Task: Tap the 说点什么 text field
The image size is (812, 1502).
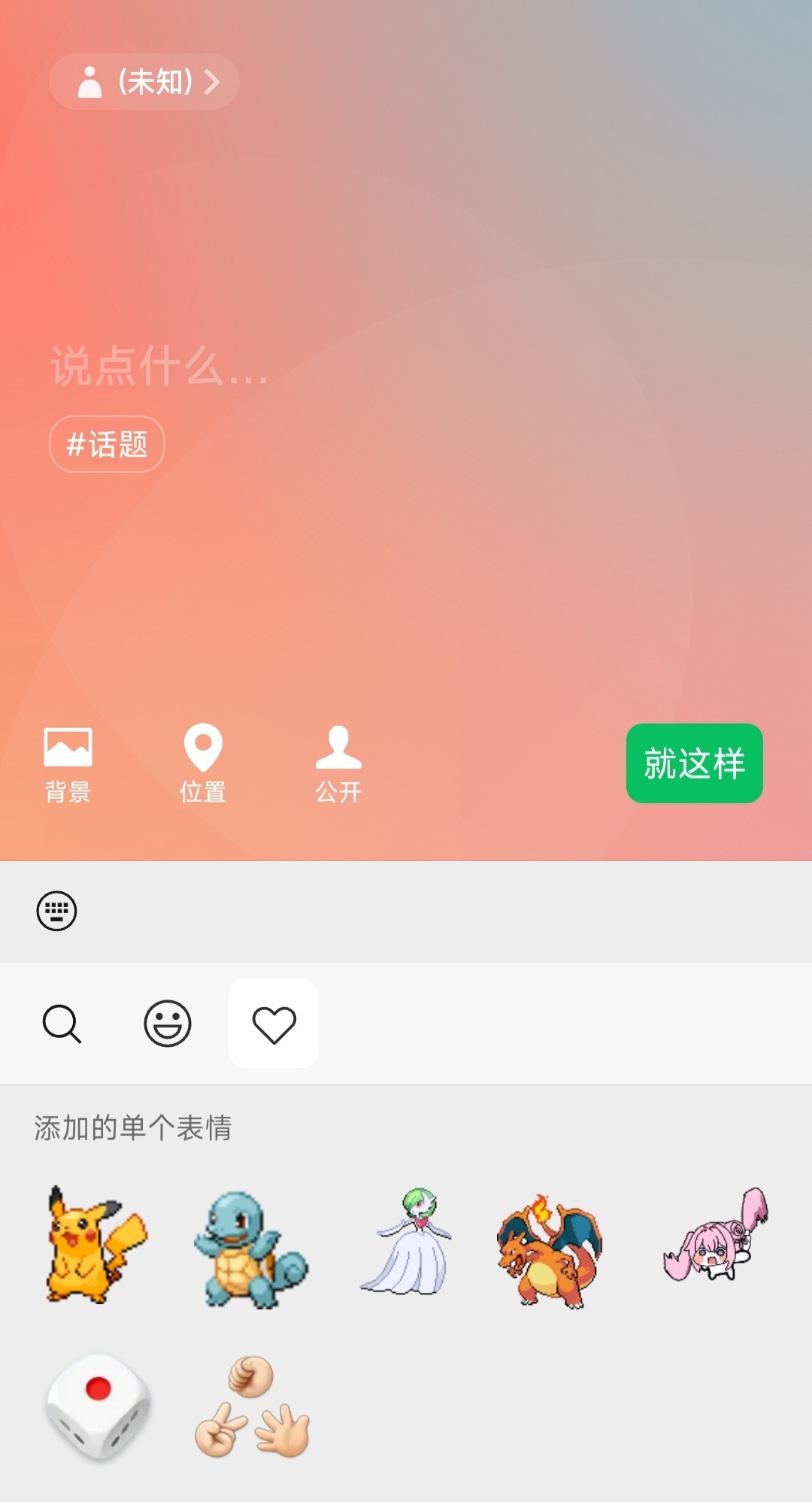Action: [159, 367]
